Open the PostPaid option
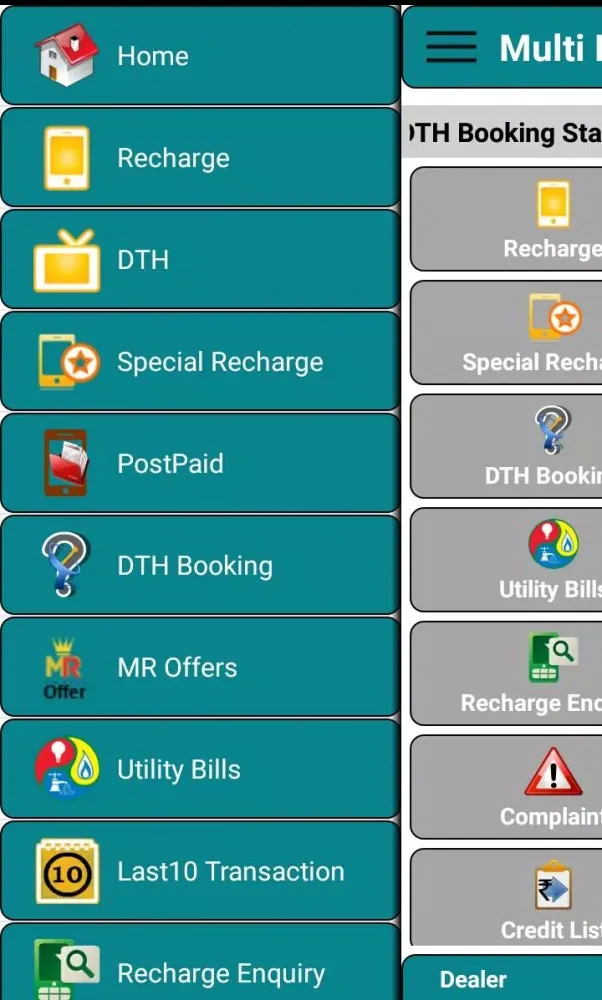The height and width of the screenshot is (1000, 602). [200, 464]
